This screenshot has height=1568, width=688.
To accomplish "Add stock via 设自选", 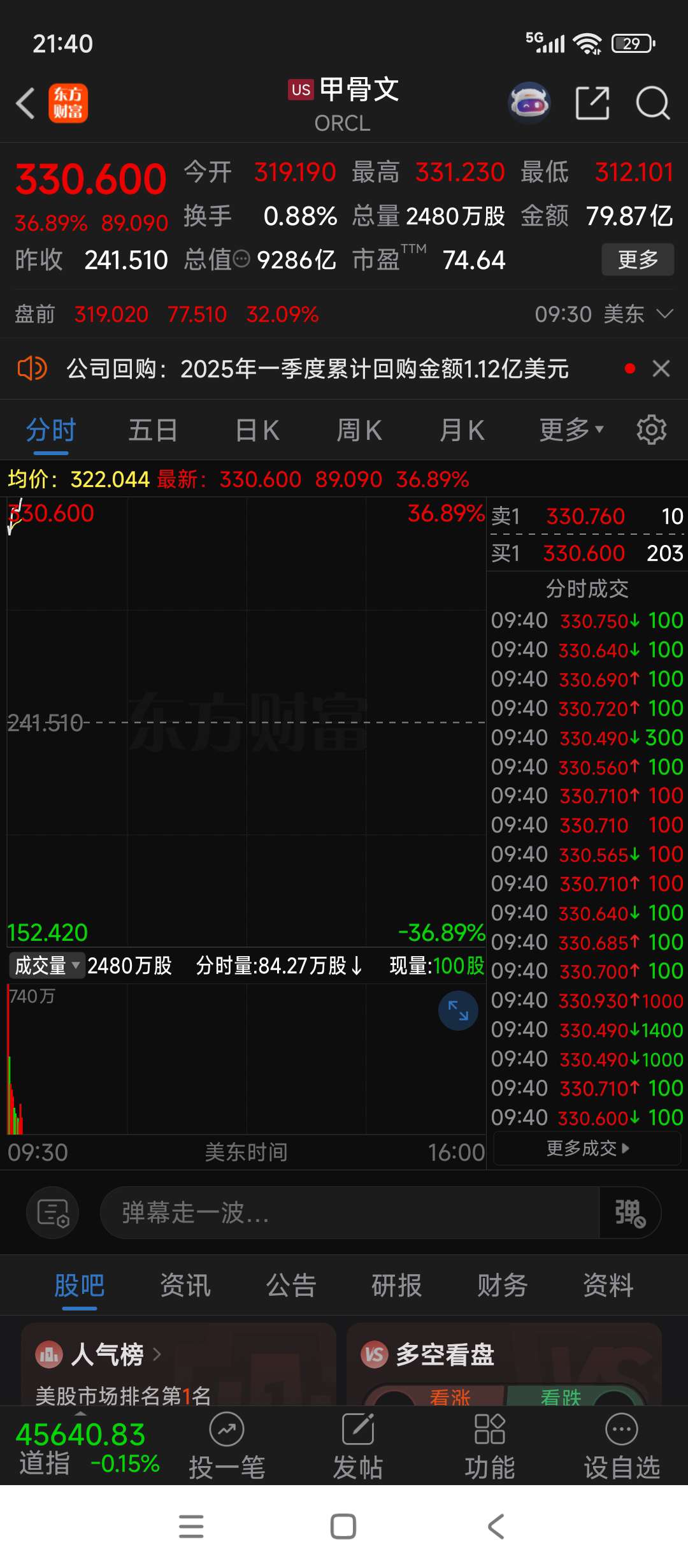I will pos(622,1446).
